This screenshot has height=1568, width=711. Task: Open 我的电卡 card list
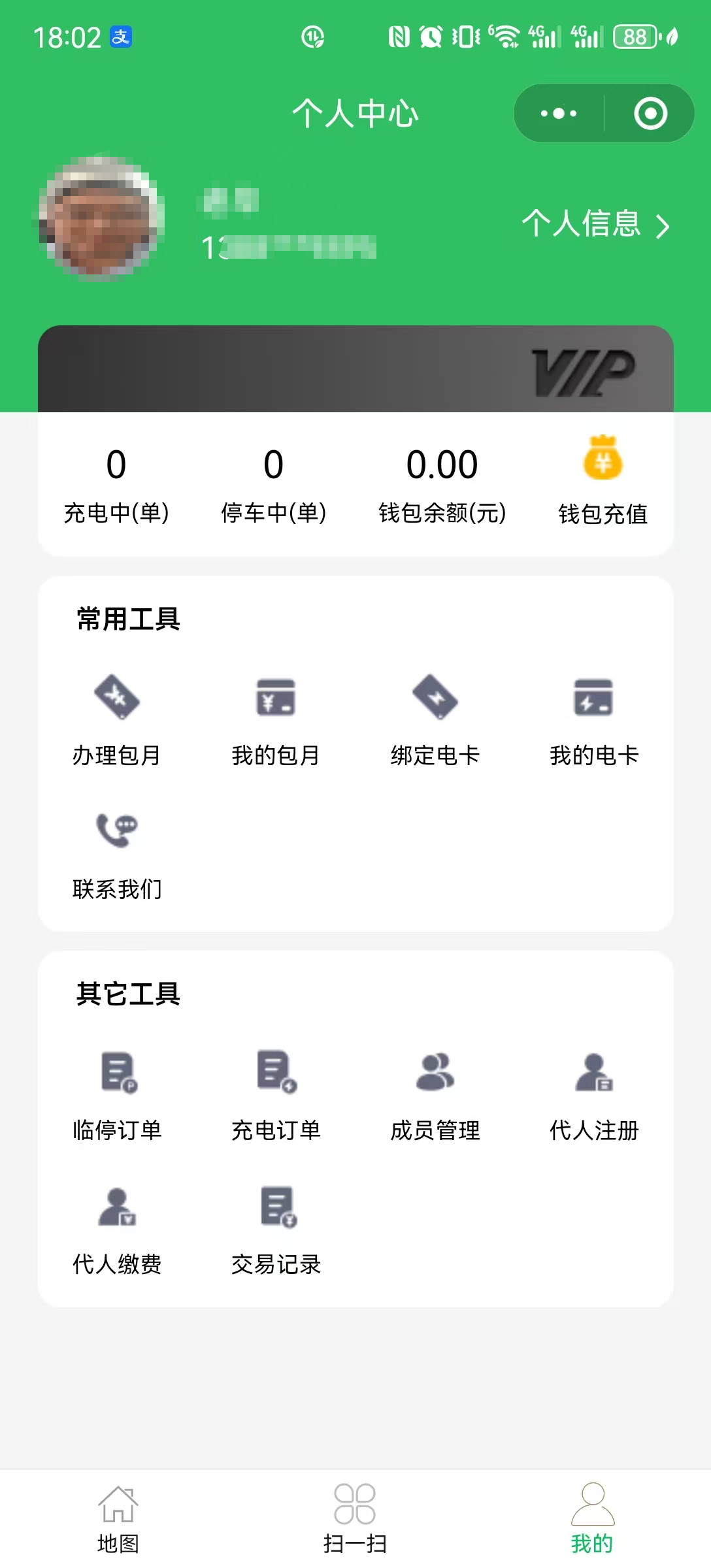coord(594,720)
